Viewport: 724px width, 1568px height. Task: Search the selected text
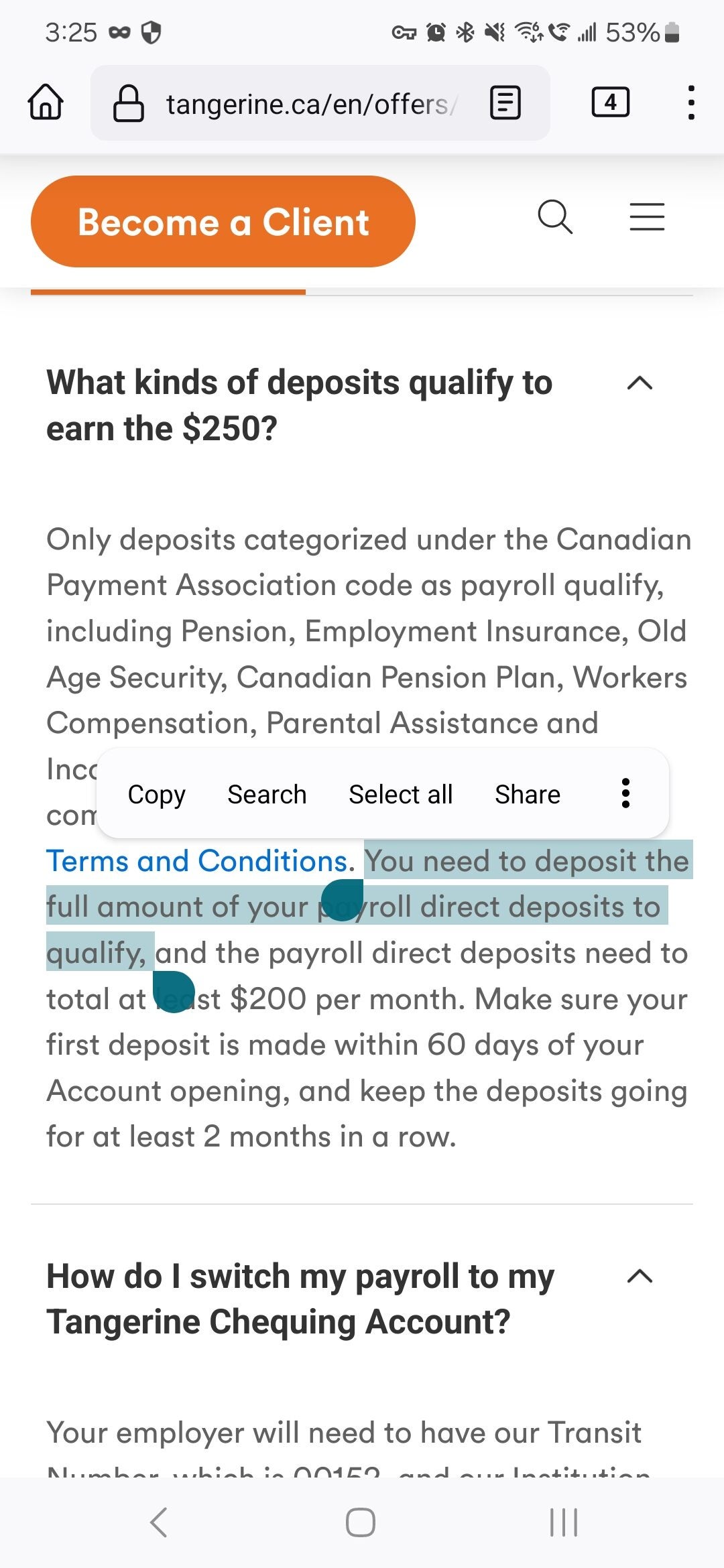(267, 795)
